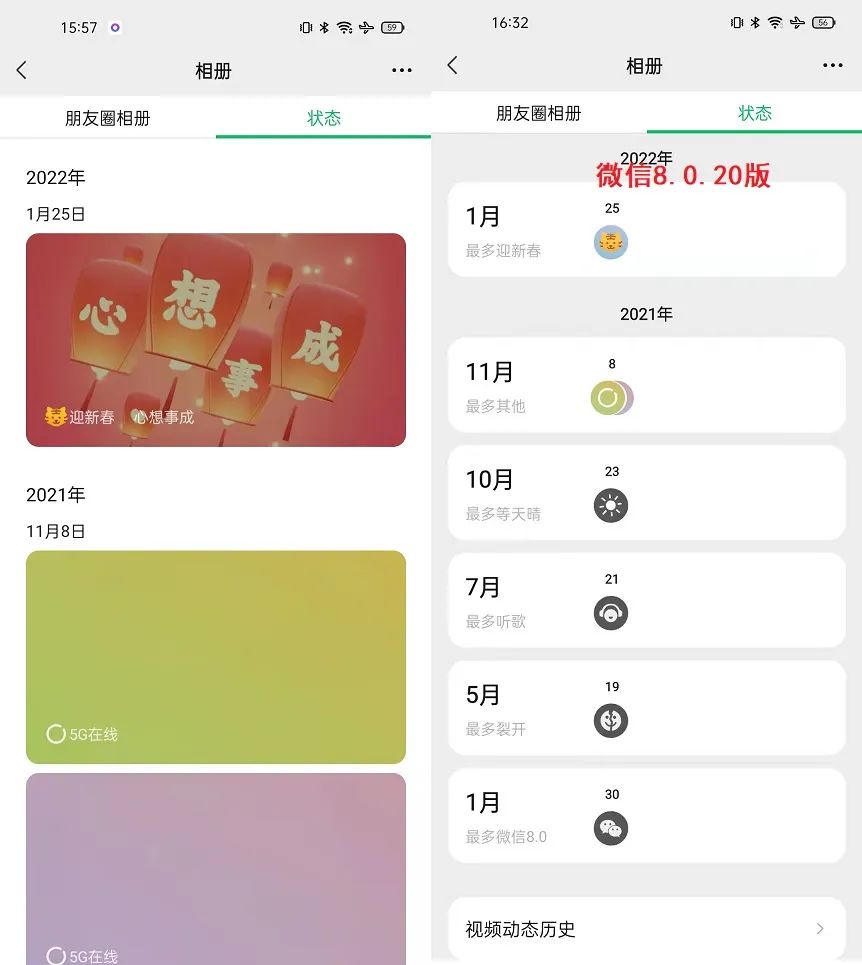Viewport: 862px width, 965px height.
Task: Open overflow menu on the left screen
Action: click(402, 70)
